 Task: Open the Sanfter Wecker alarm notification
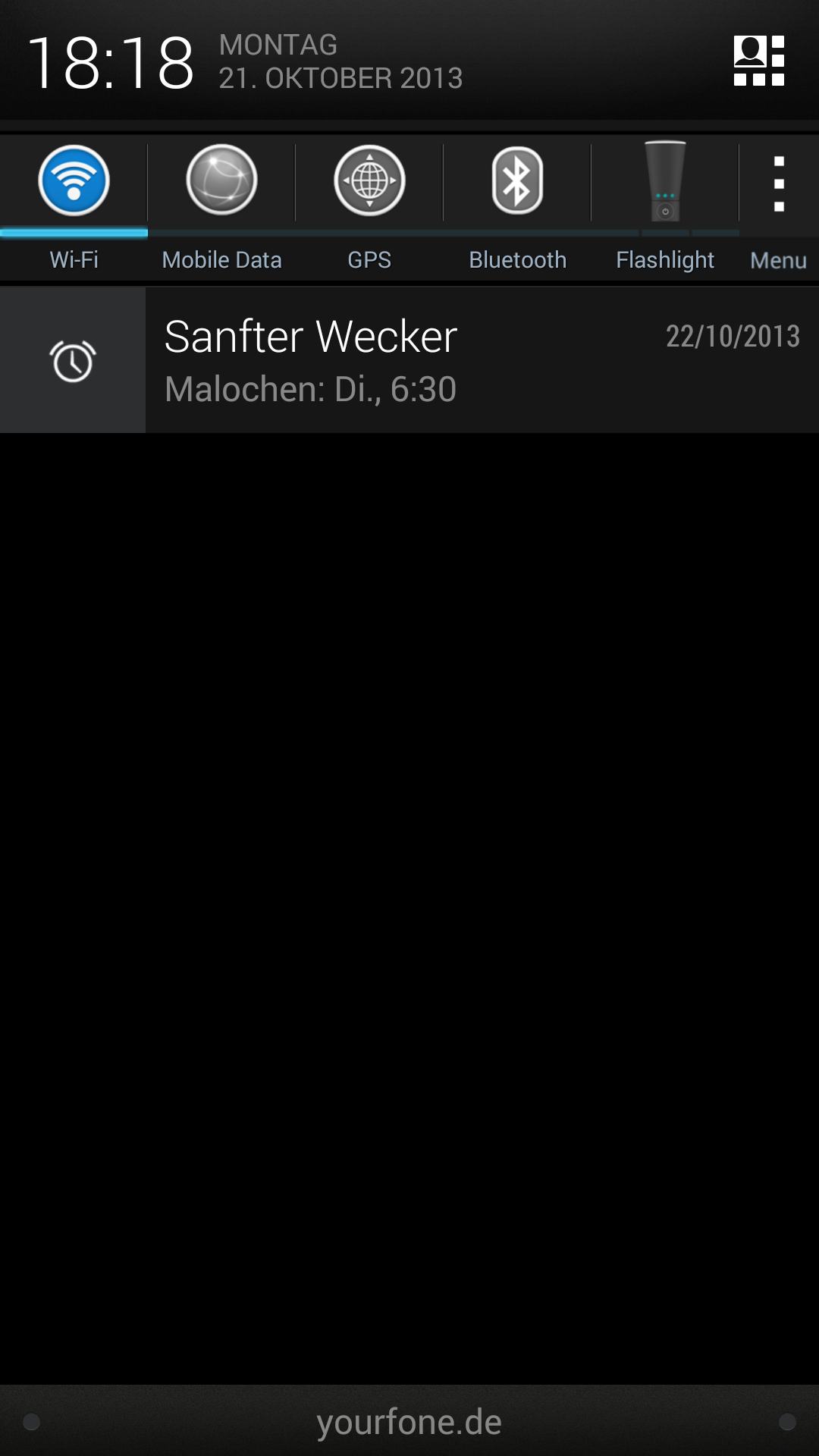409,360
